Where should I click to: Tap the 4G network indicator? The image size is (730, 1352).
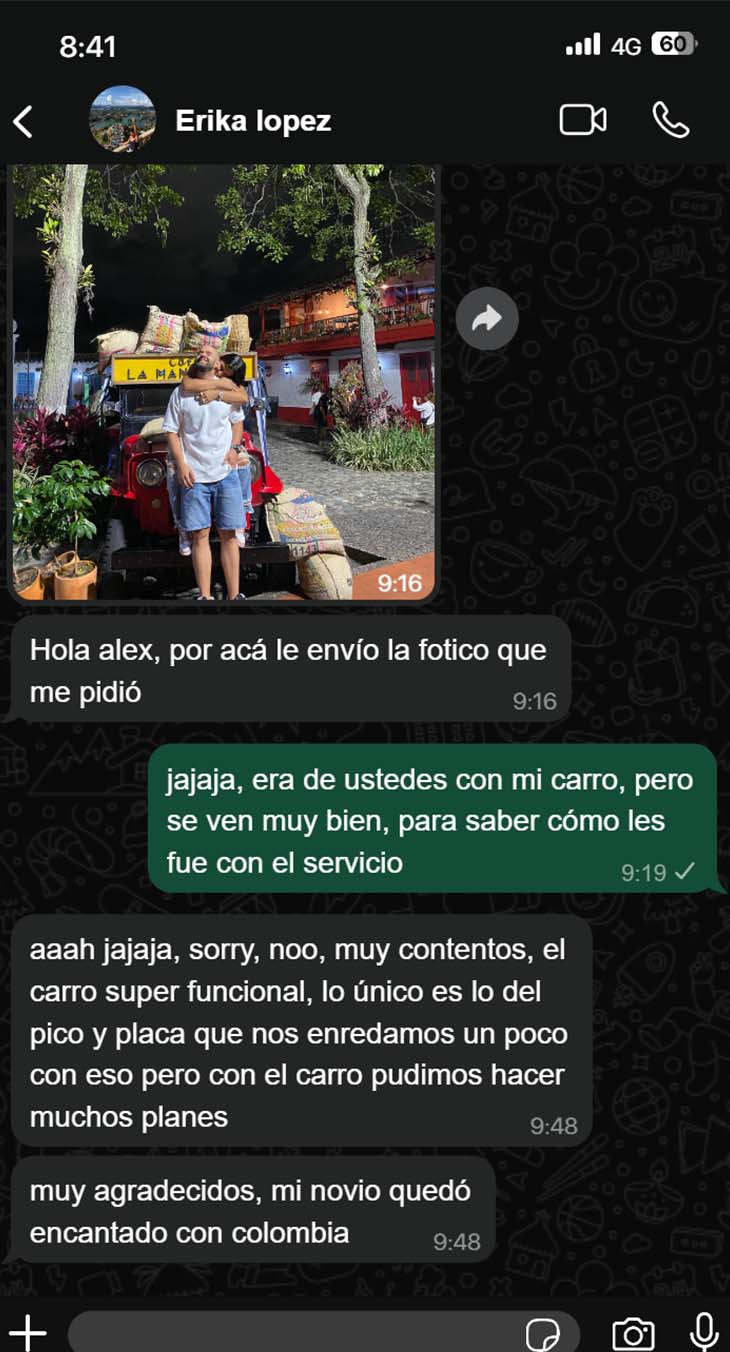point(626,45)
